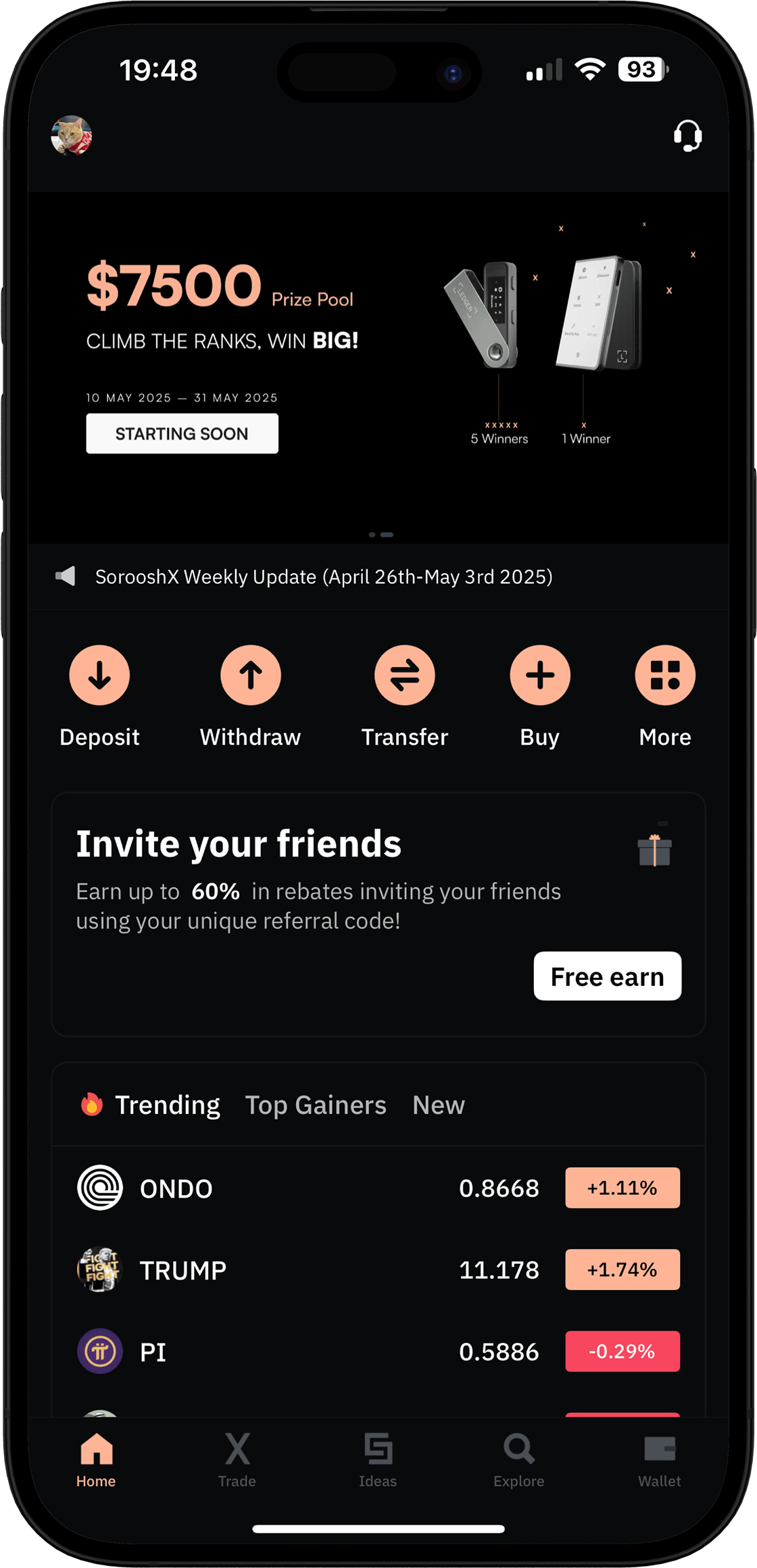The width and height of the screenshot is (757, 1568).
Task: Switch to the Ideas tab
Action: tap(378, 1460)
